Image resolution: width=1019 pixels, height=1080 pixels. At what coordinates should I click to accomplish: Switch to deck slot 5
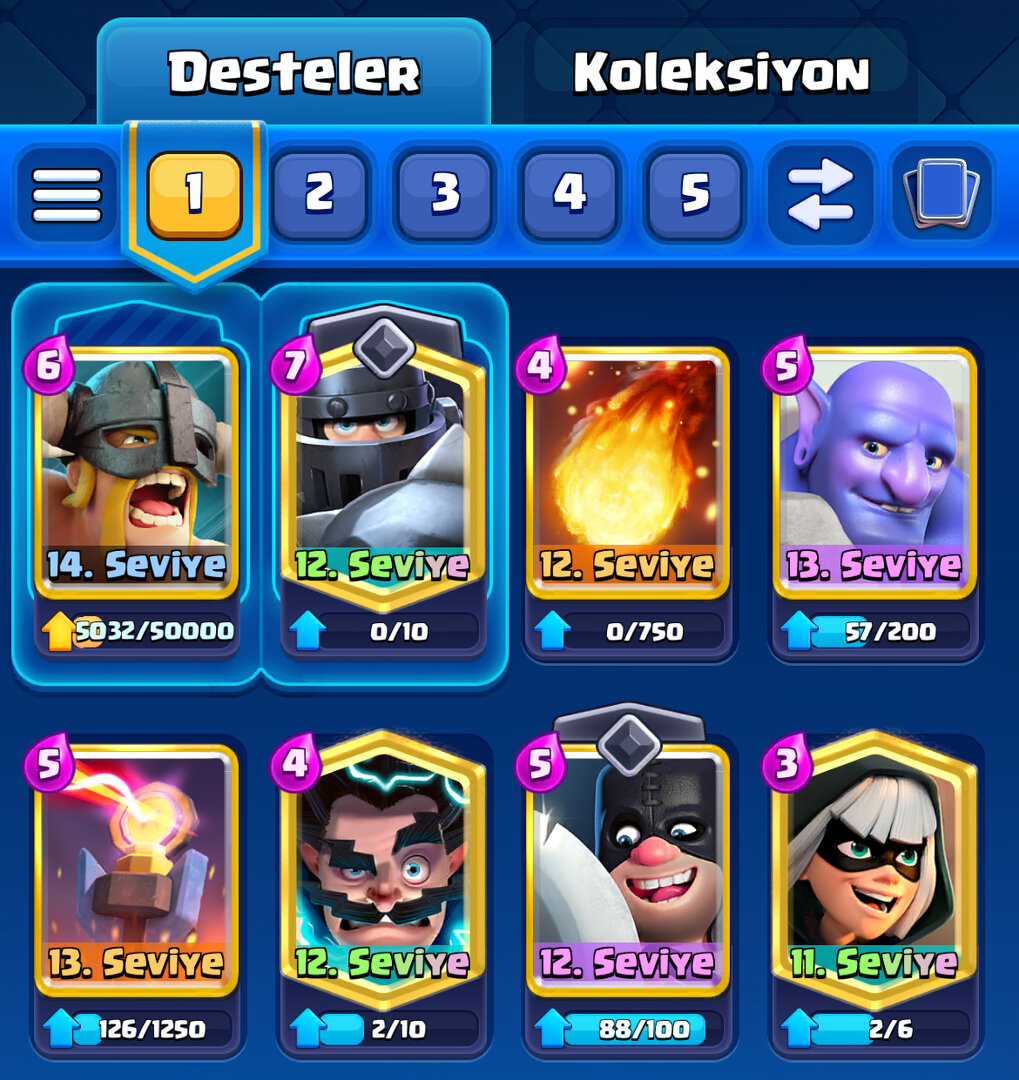[x=695, y=194]
